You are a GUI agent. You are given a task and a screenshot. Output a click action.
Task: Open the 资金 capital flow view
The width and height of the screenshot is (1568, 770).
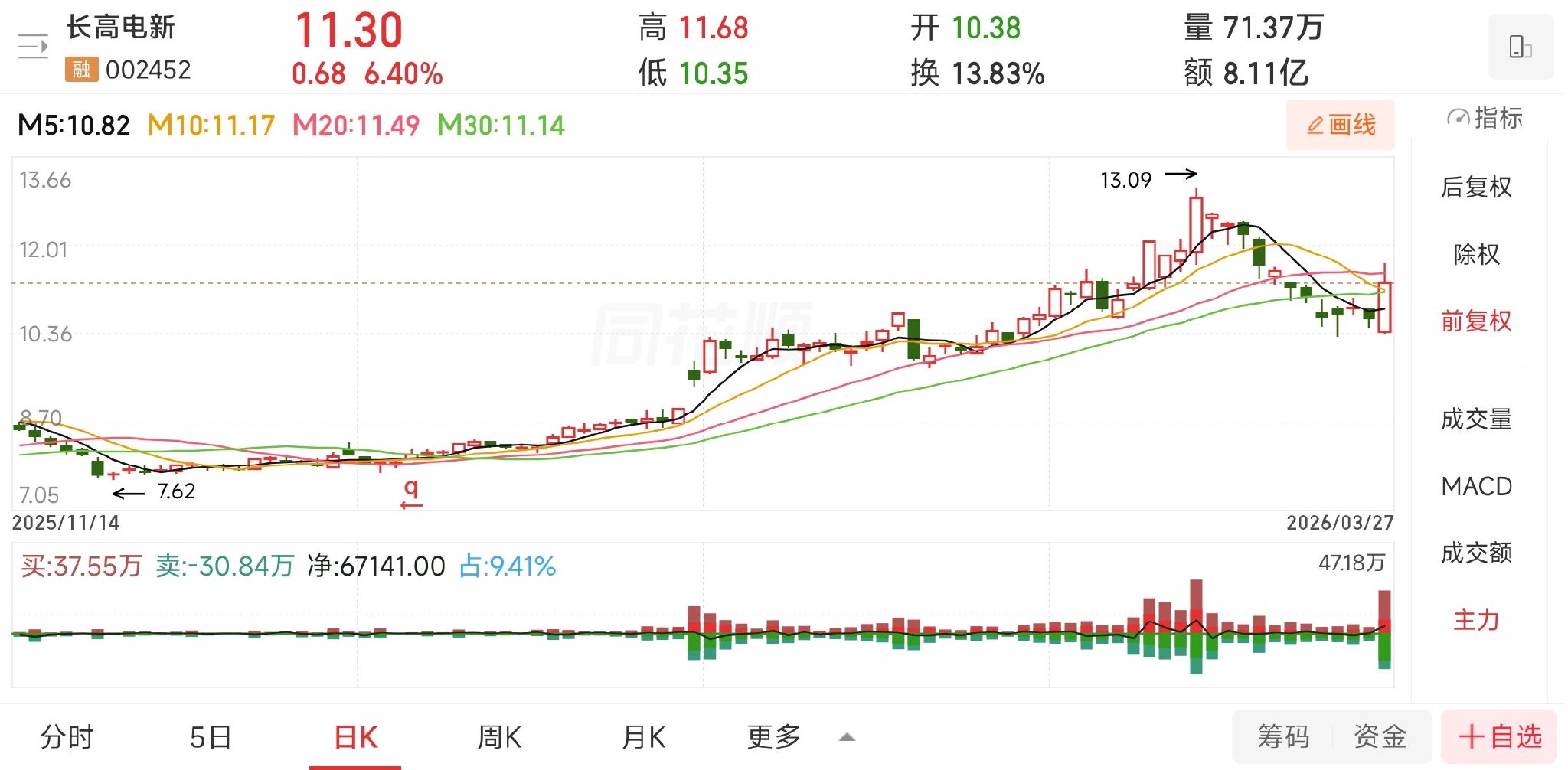tap(1380, 736)
